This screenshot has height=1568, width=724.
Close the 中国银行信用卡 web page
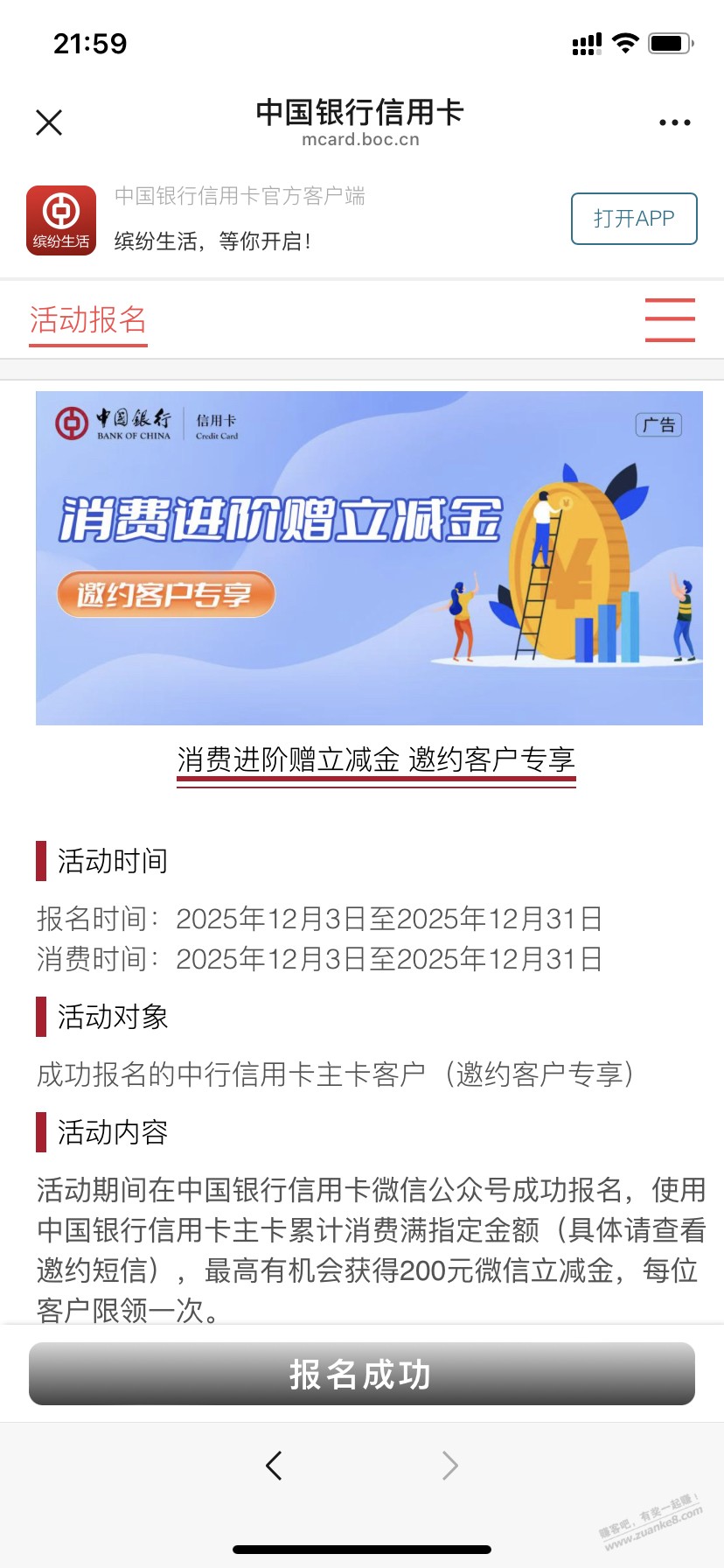49,122
